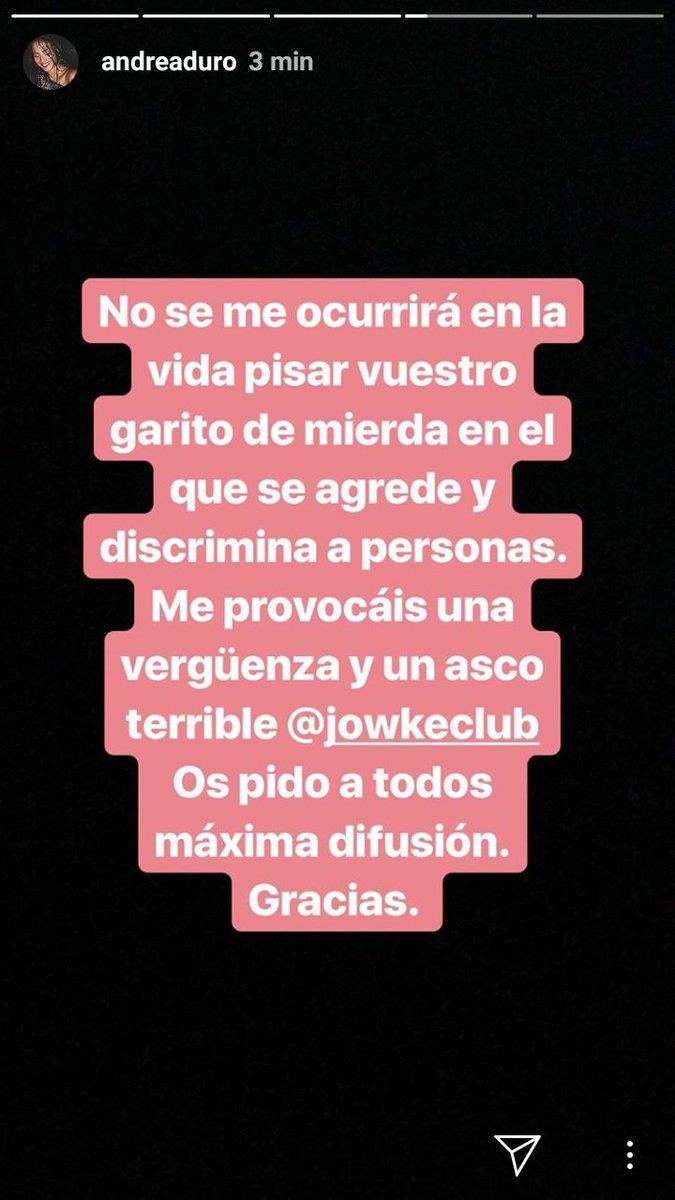This screenshot has height=1200, width=675.
Task: Open the three-dot story options menu
Action: [630, 1154]
